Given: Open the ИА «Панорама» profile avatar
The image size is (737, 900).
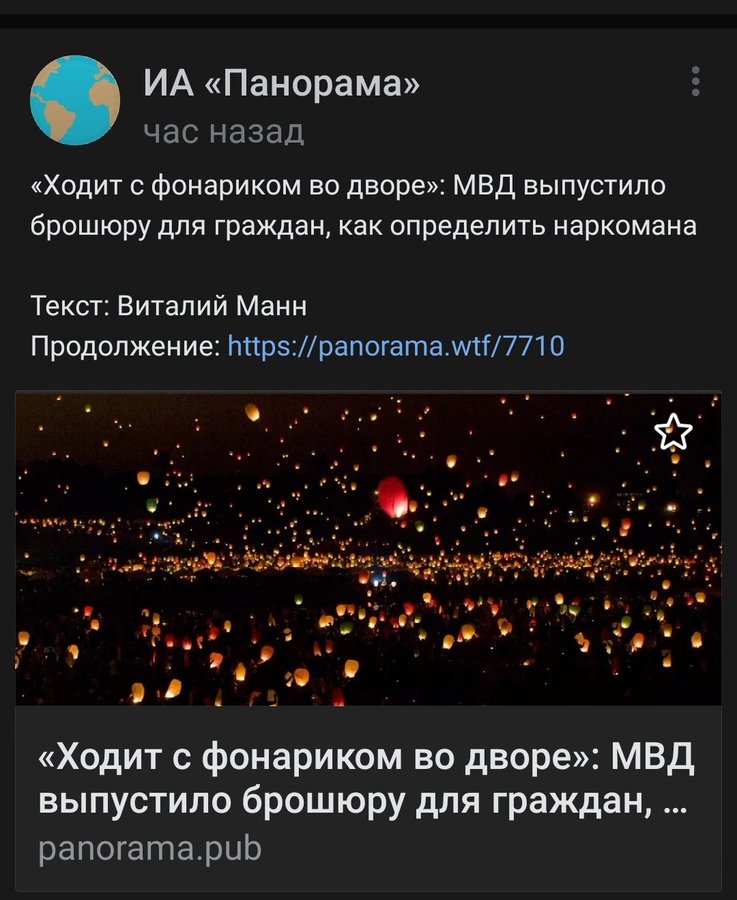Looking at the screenshot, I should 75,100.
